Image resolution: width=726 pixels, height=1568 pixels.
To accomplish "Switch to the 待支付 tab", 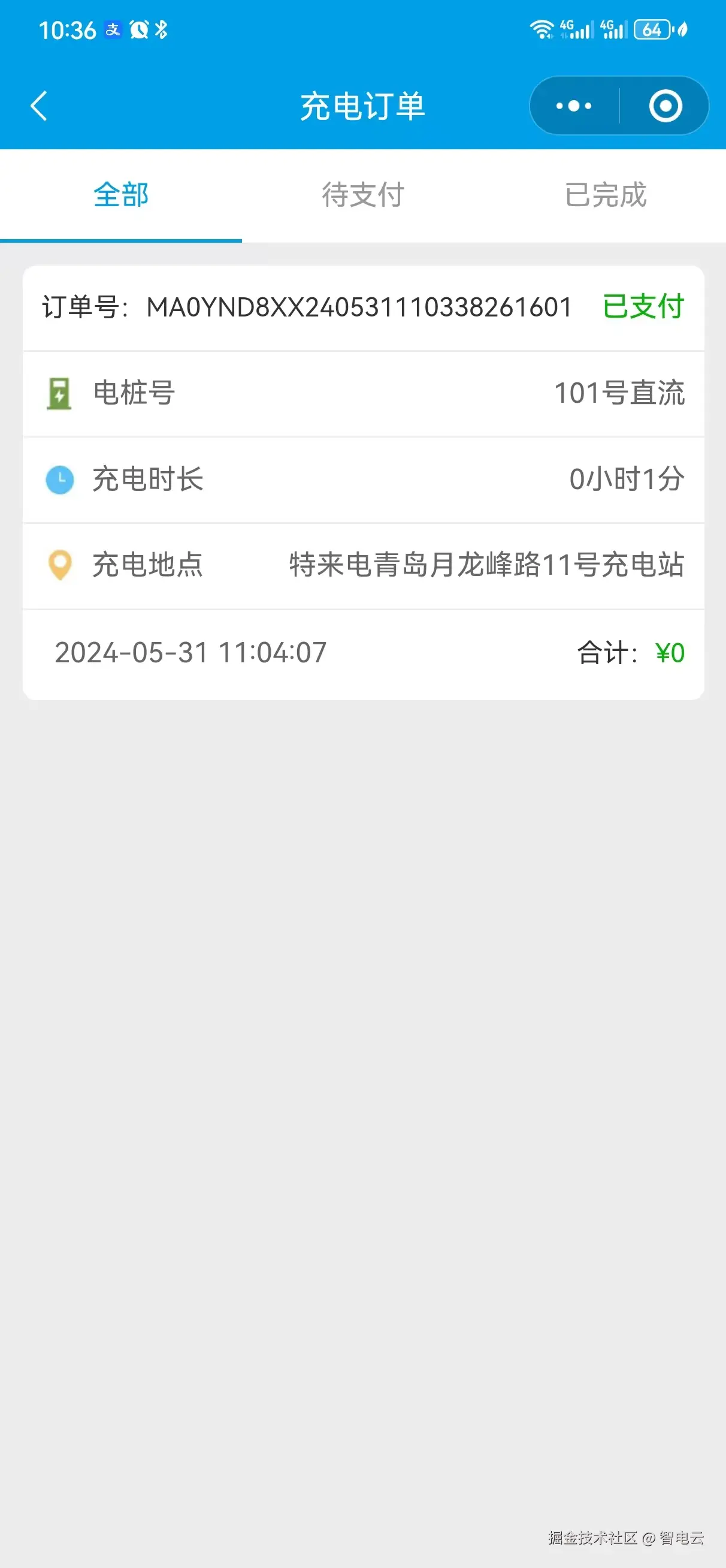I will [x=362, y=195].
